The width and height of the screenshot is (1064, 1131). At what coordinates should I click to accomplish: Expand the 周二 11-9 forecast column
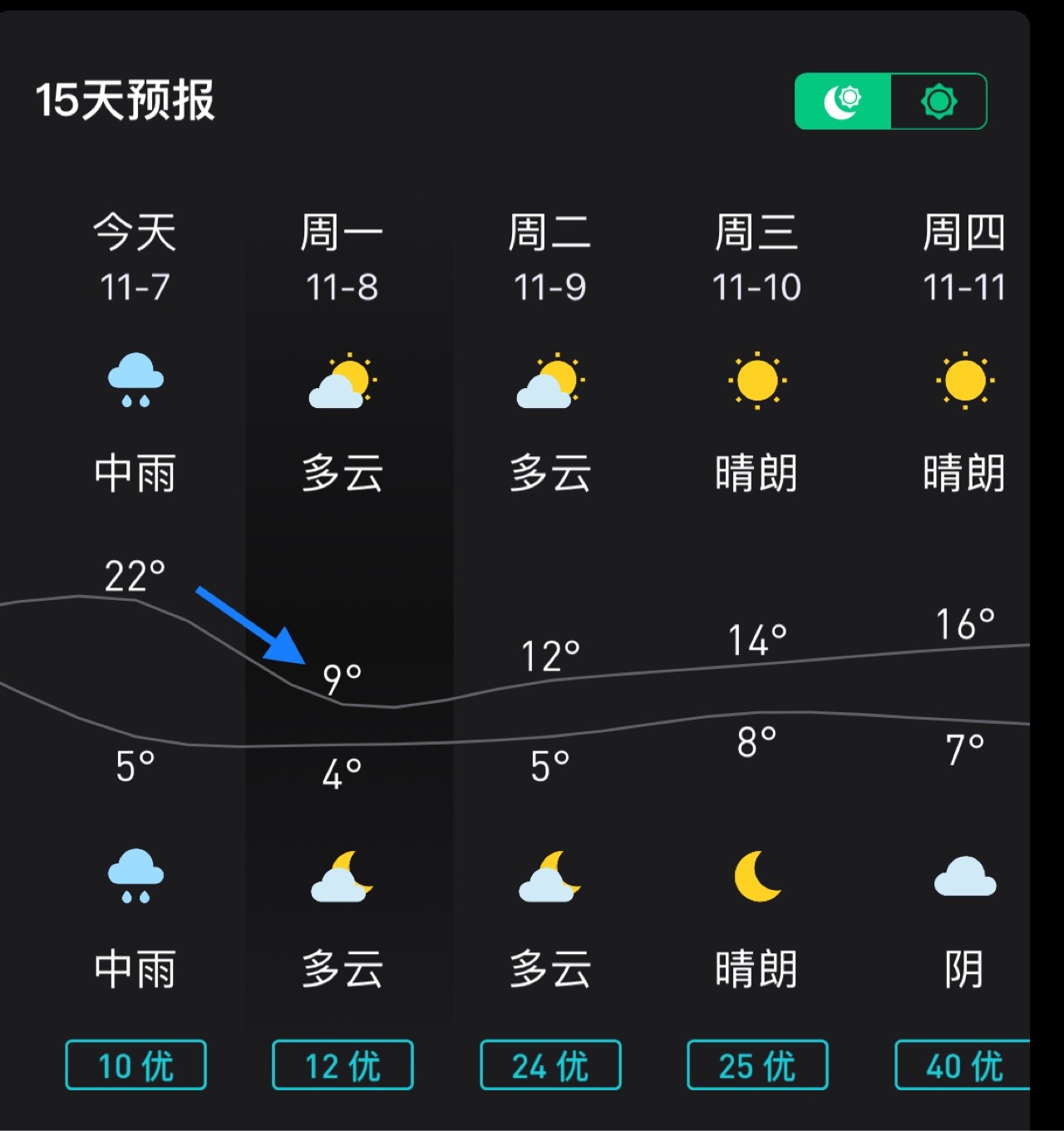coord(550,258)
